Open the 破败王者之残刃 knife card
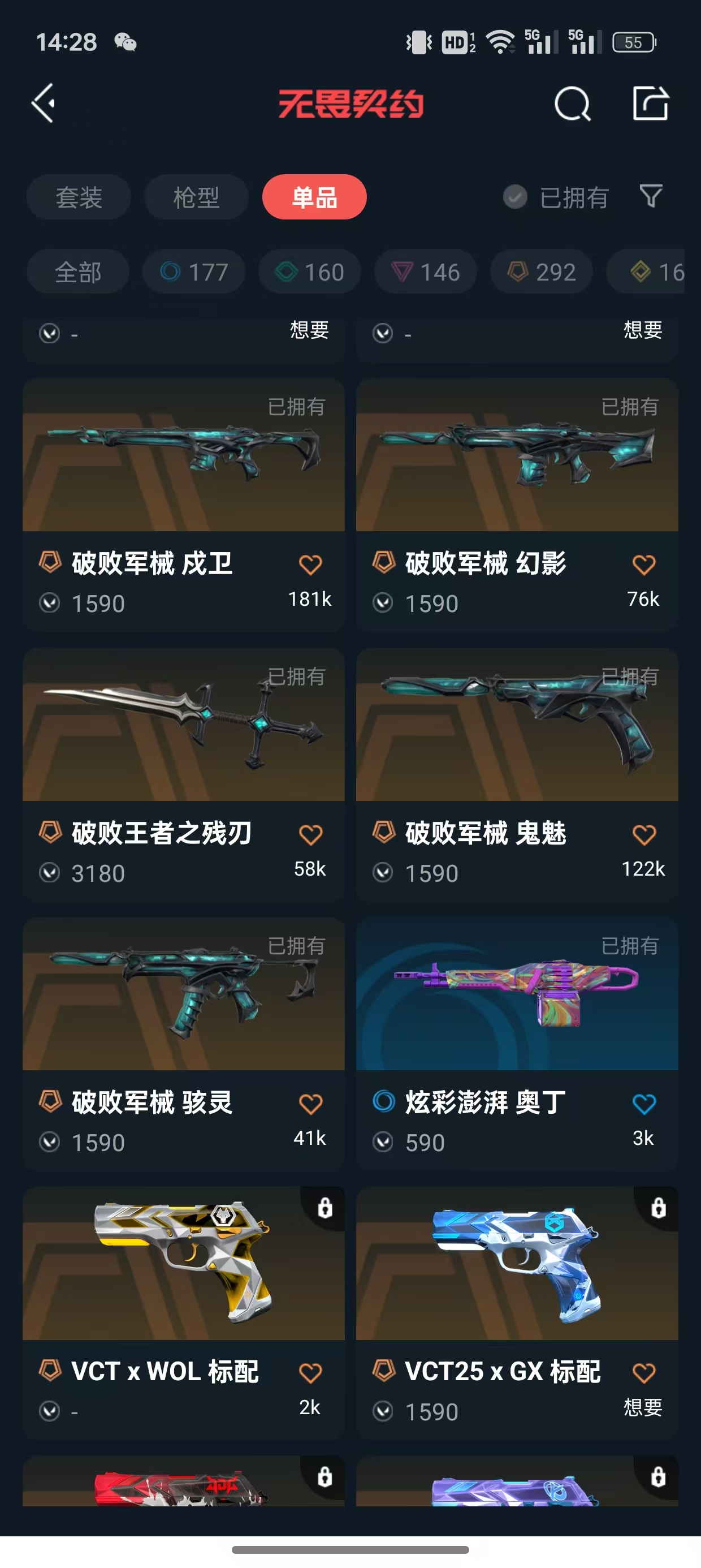The height and width of the screenshot is (1568, 701). 183,726
